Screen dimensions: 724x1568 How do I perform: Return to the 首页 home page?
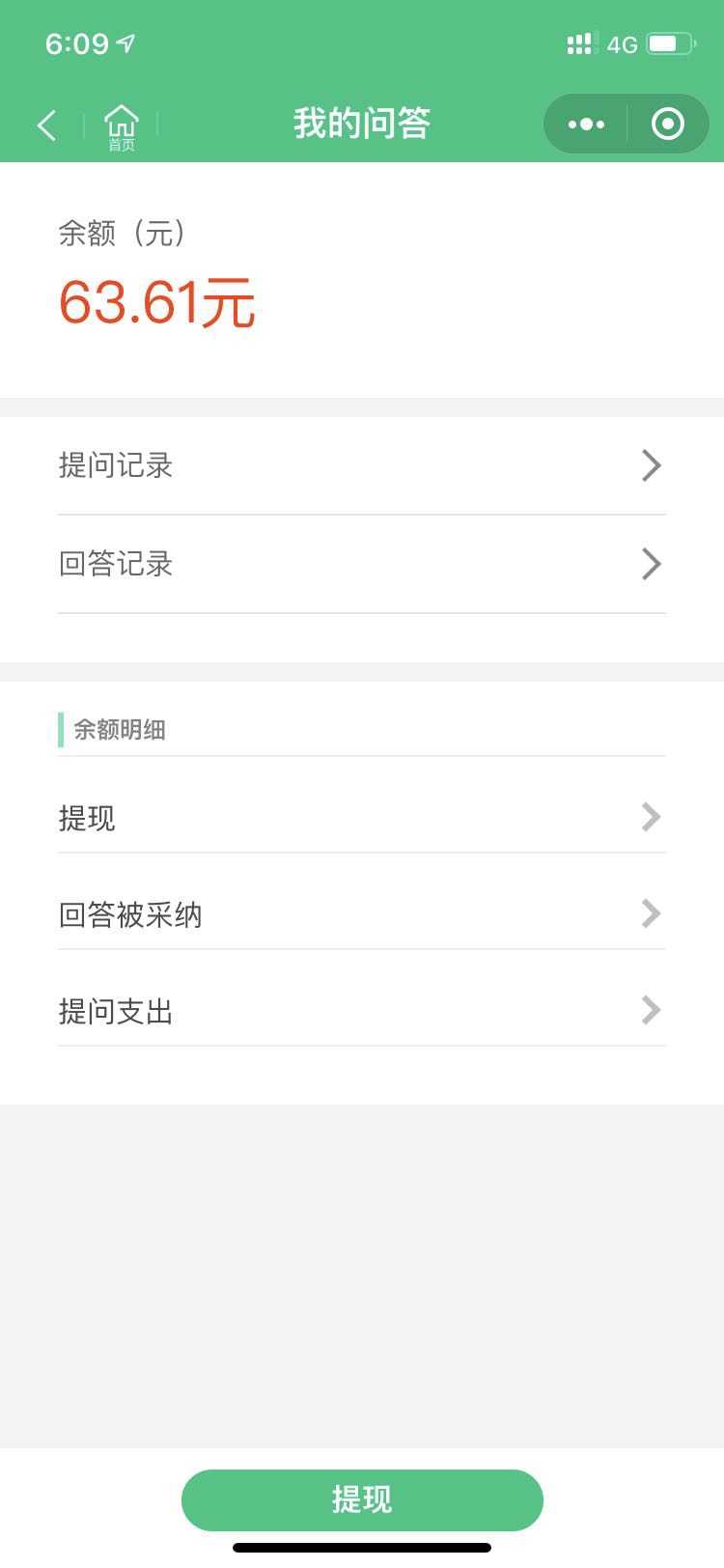(121, 126)
